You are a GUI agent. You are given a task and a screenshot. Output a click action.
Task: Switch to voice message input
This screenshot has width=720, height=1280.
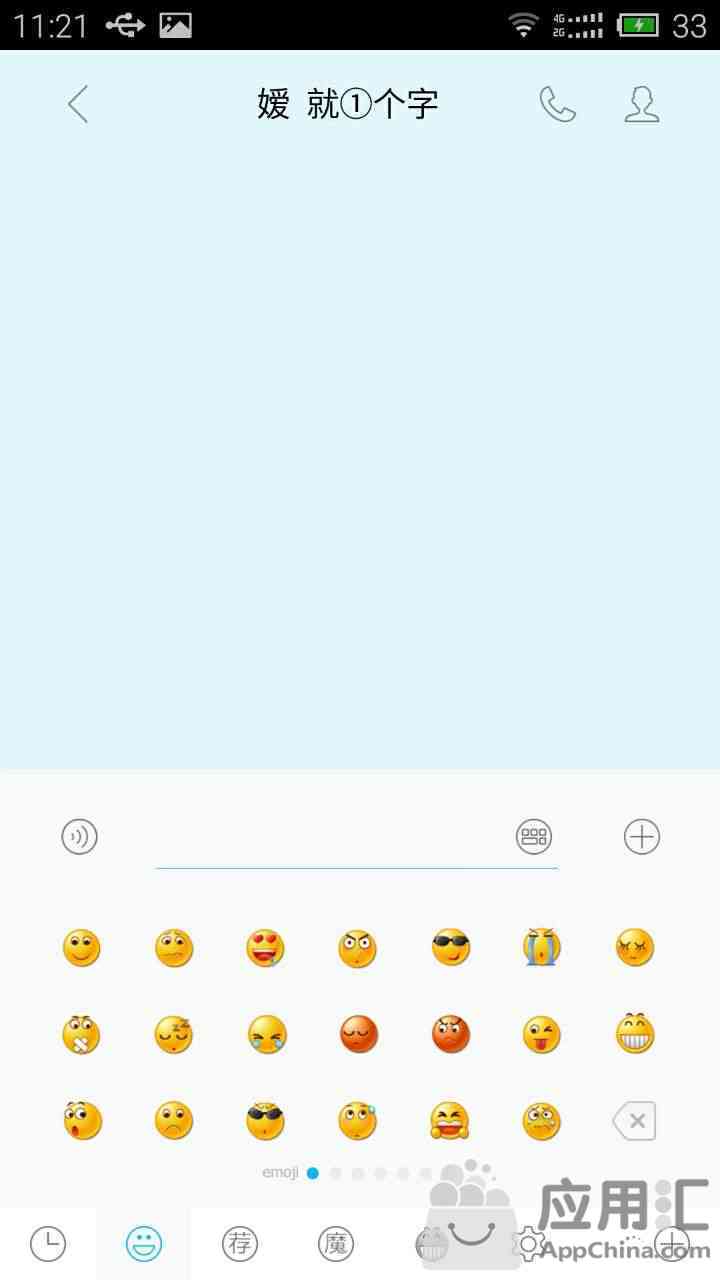pos(80,836)
